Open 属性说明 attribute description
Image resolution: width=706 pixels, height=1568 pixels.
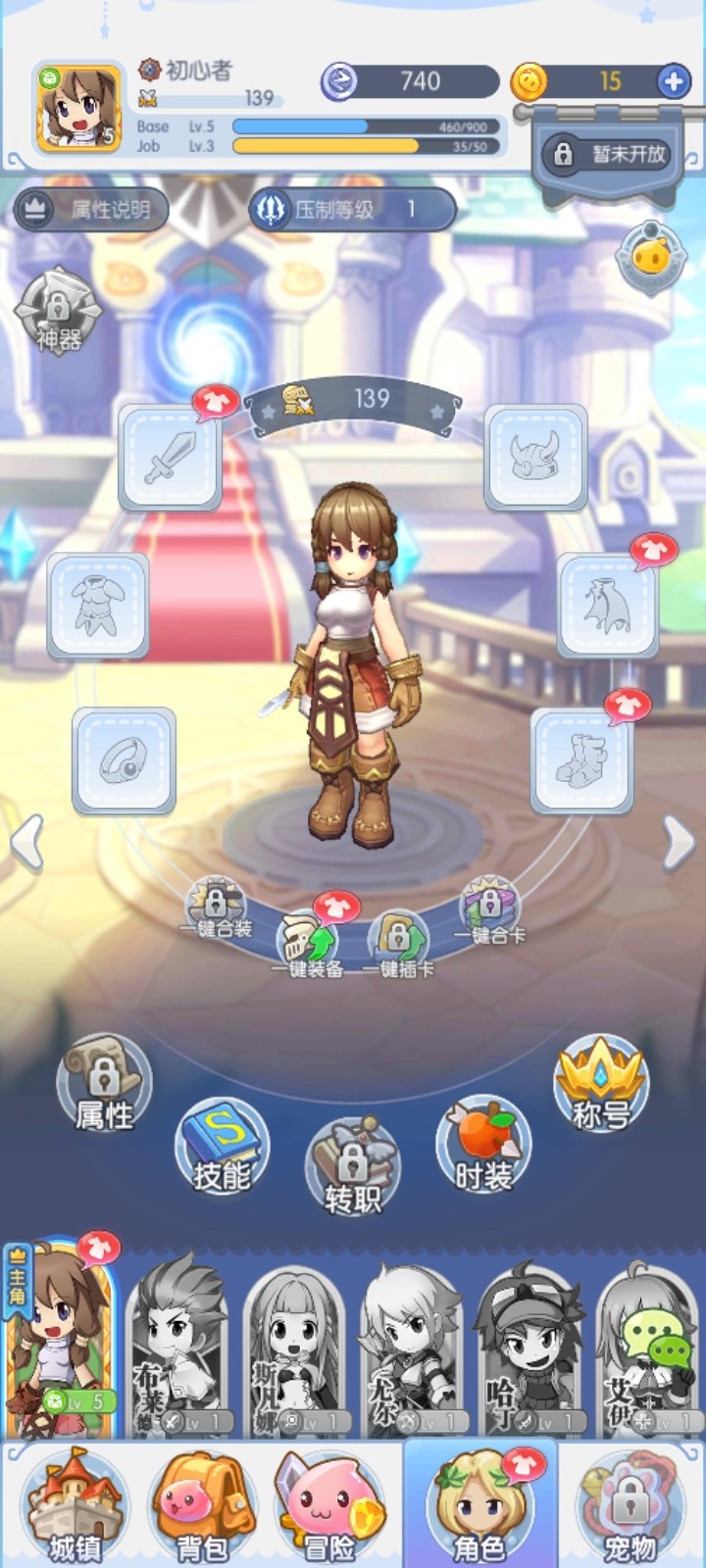click(90, 209)
